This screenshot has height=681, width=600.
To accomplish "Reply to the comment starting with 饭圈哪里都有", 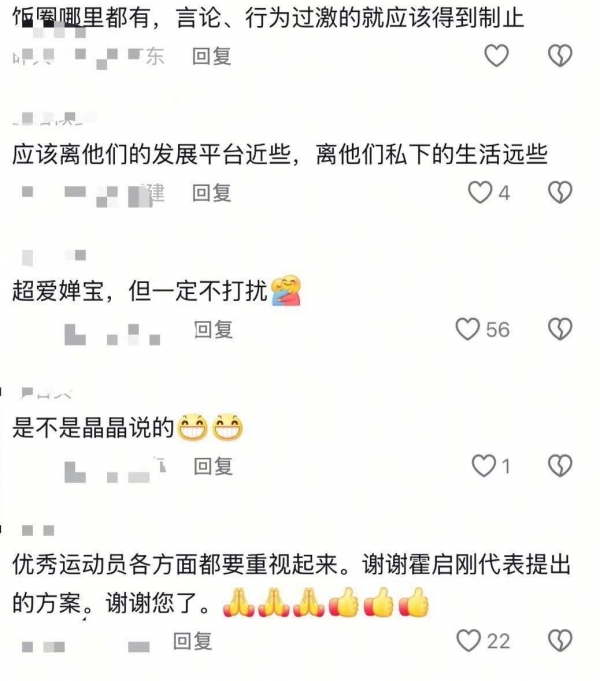I will 212,57.
